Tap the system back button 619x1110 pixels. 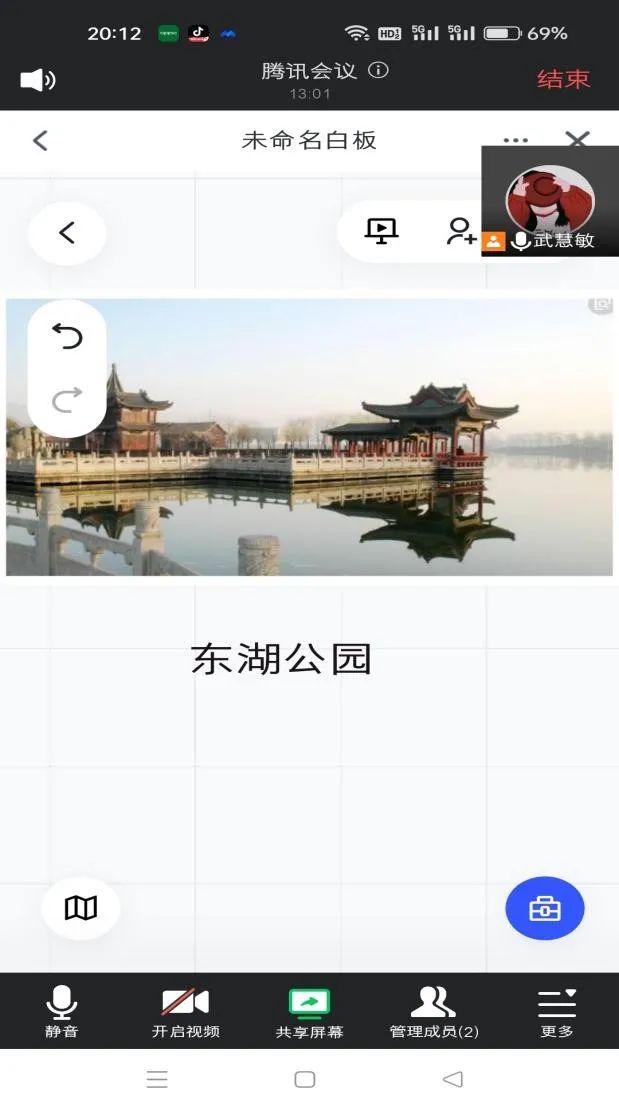(453, 1079)
